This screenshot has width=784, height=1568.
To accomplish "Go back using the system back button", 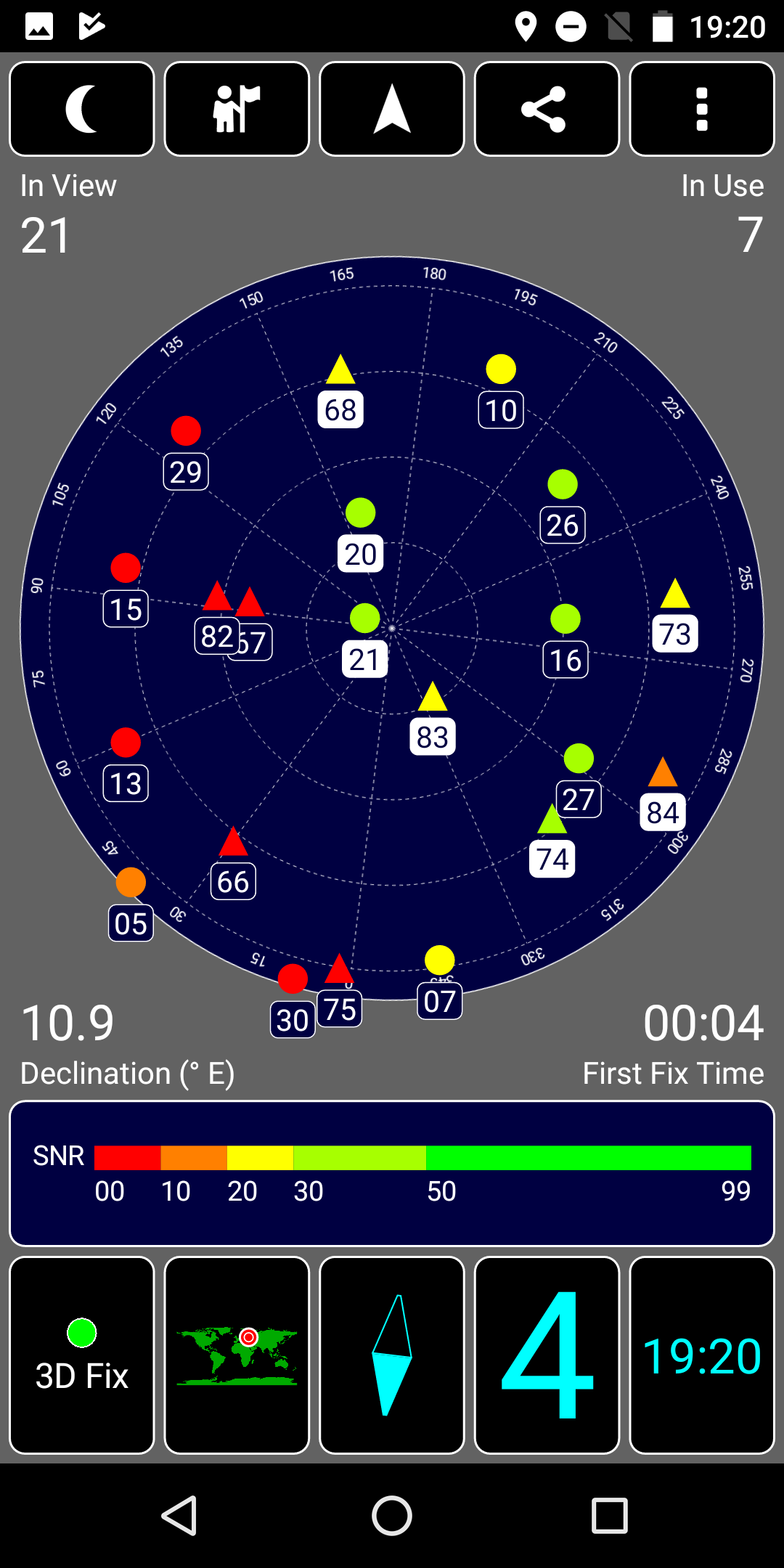I will tap(179, 1516).
